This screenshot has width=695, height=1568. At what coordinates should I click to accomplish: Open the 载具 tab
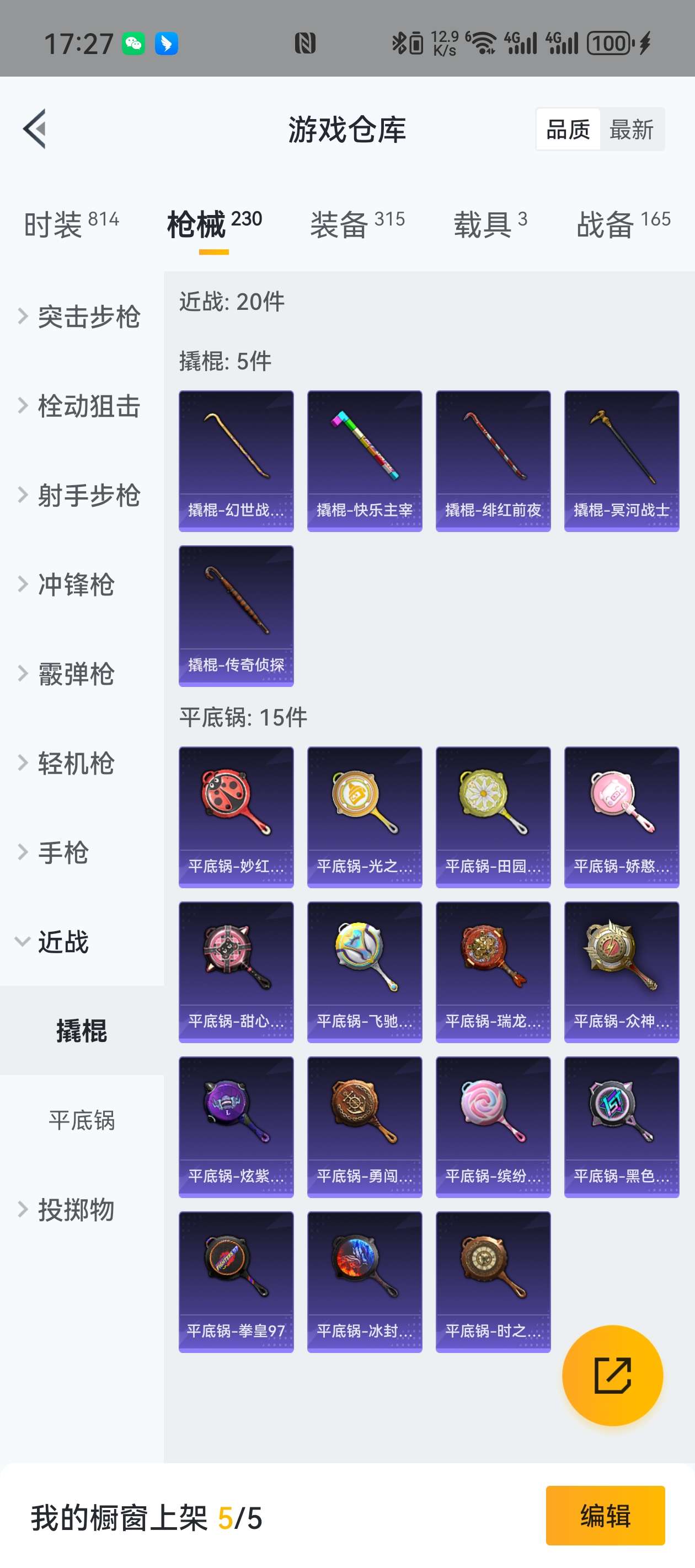[x=490, y=224]
